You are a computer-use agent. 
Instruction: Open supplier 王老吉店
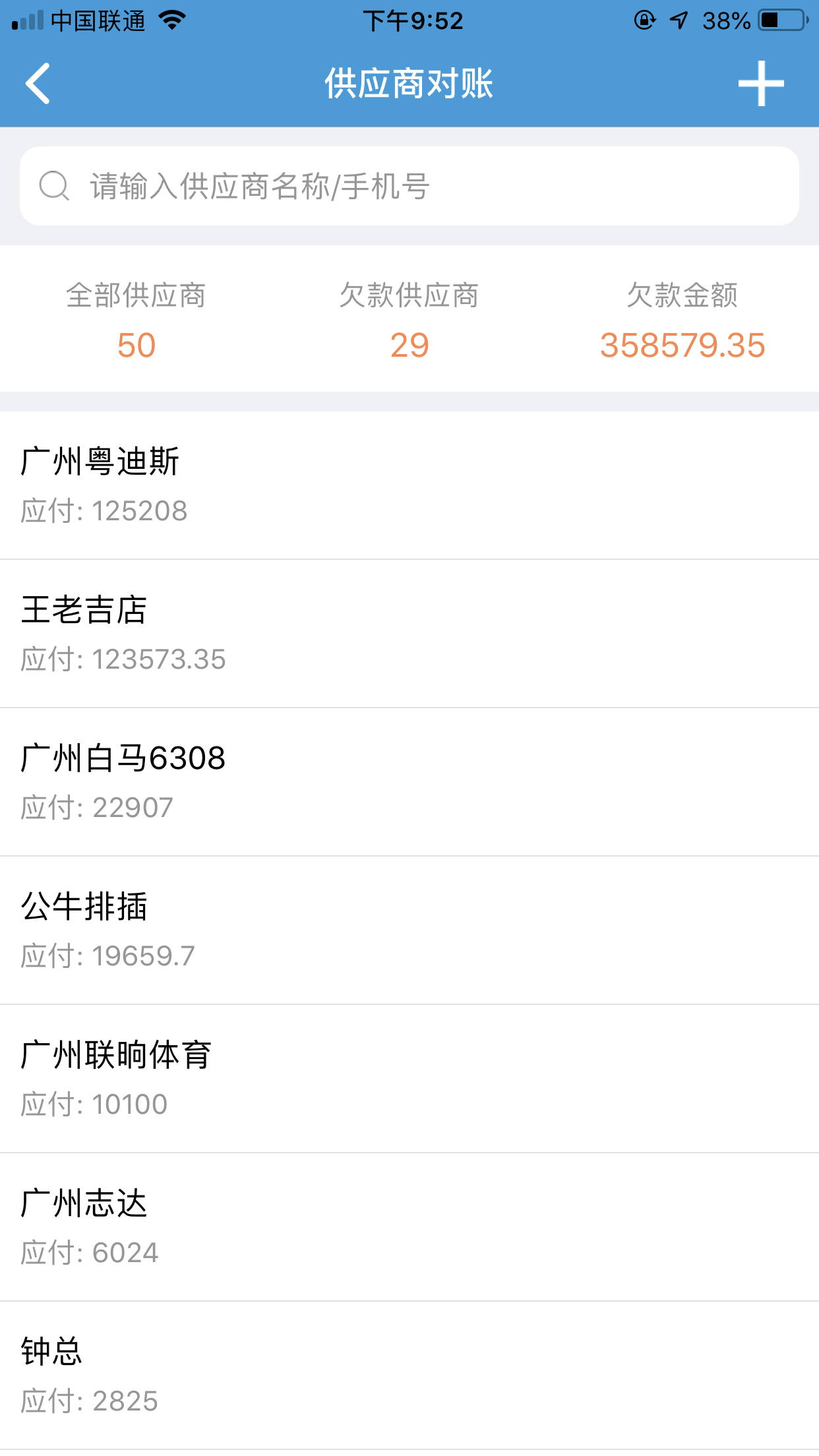(409, 634)
